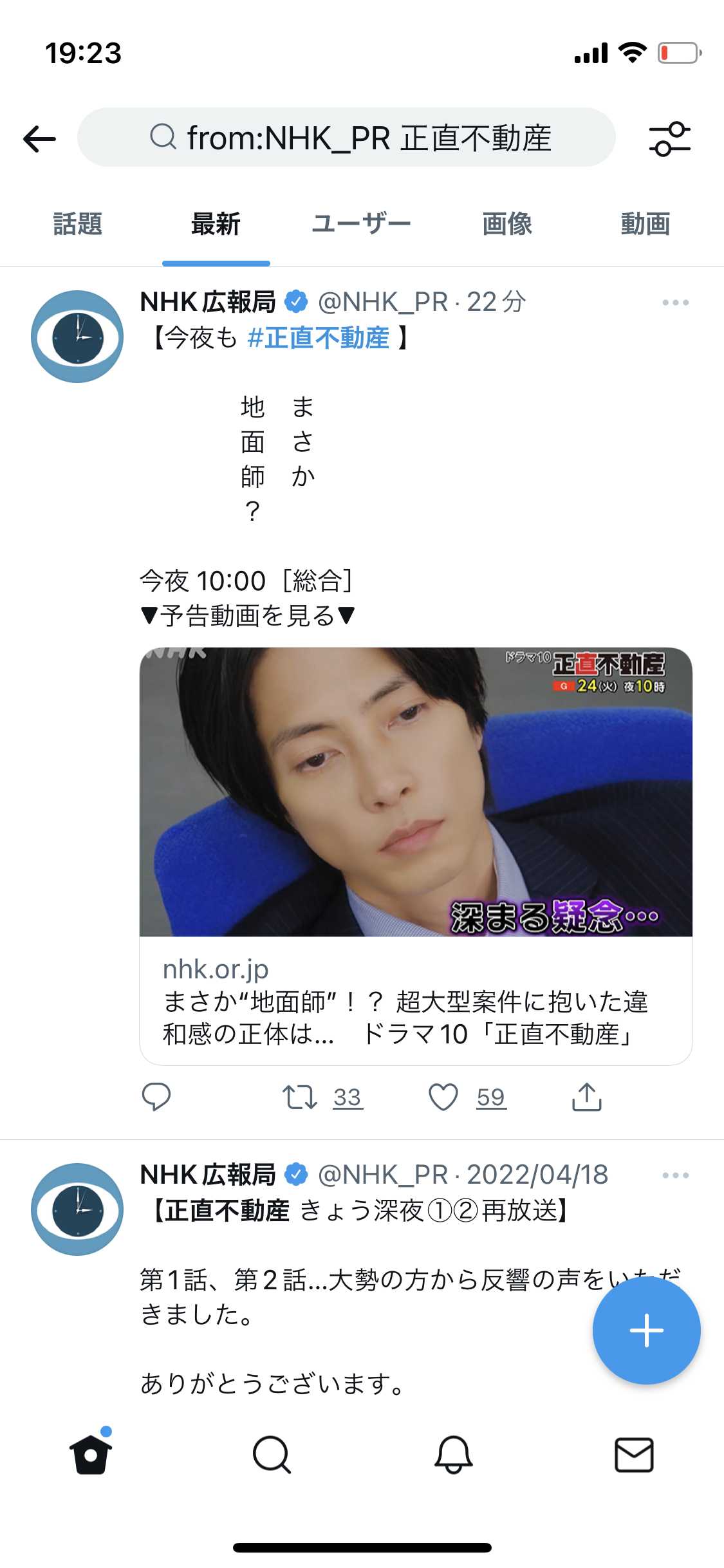Screen dimensions: 724x1568
Task: Open overflow menu on the 2022/04/18 tweet
Action: tap(676, 1175)
